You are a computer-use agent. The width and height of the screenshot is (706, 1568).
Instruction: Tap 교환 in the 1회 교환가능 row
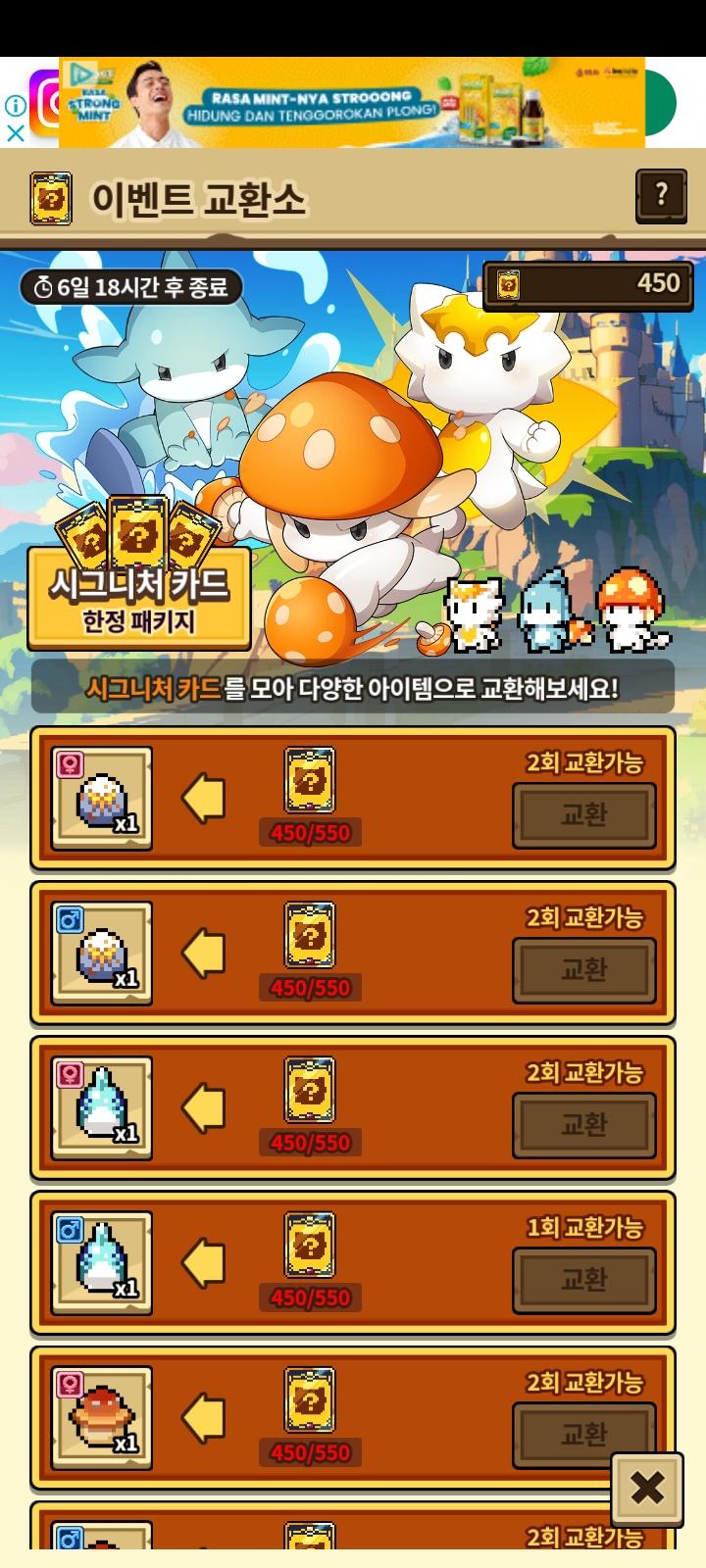coord(584,1279)
